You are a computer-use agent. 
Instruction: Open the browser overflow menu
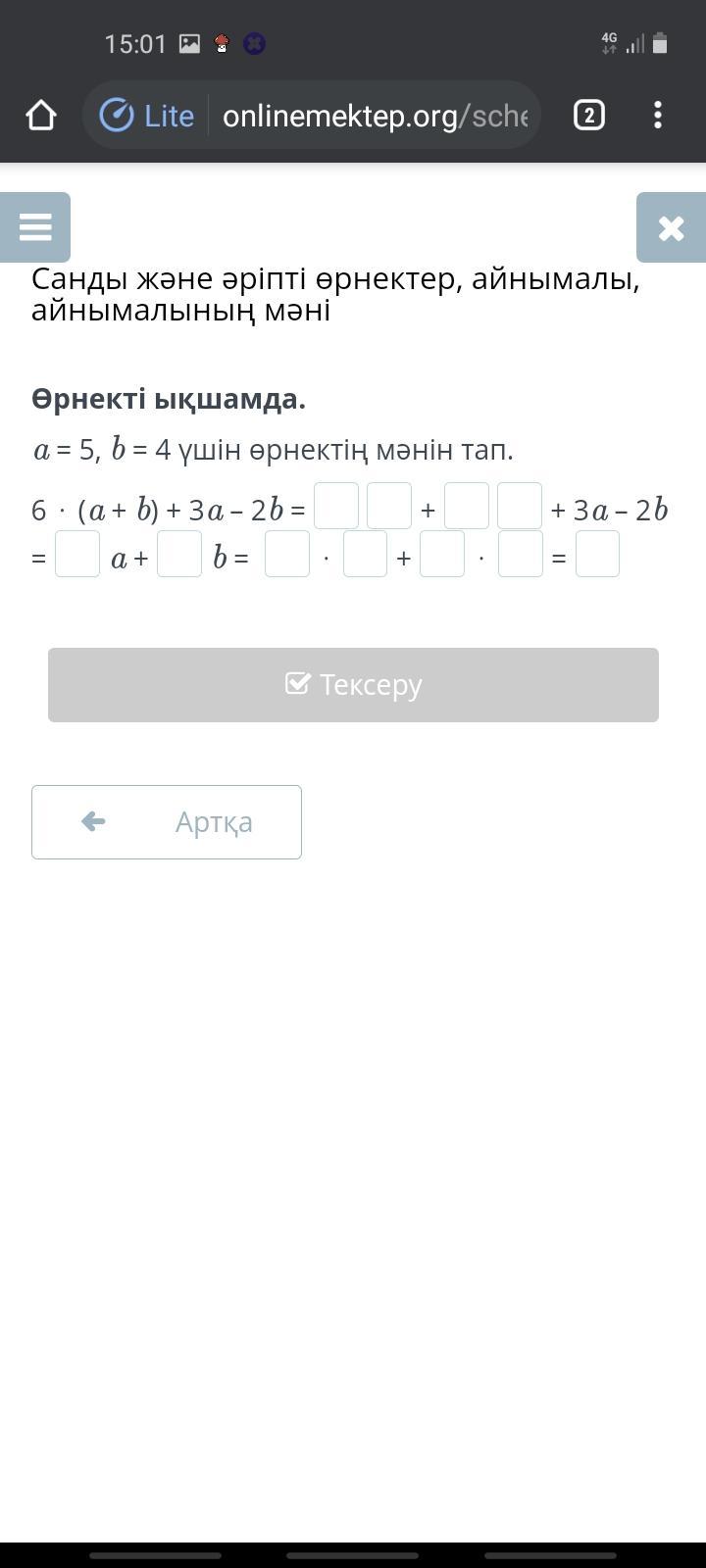point(658,116)
